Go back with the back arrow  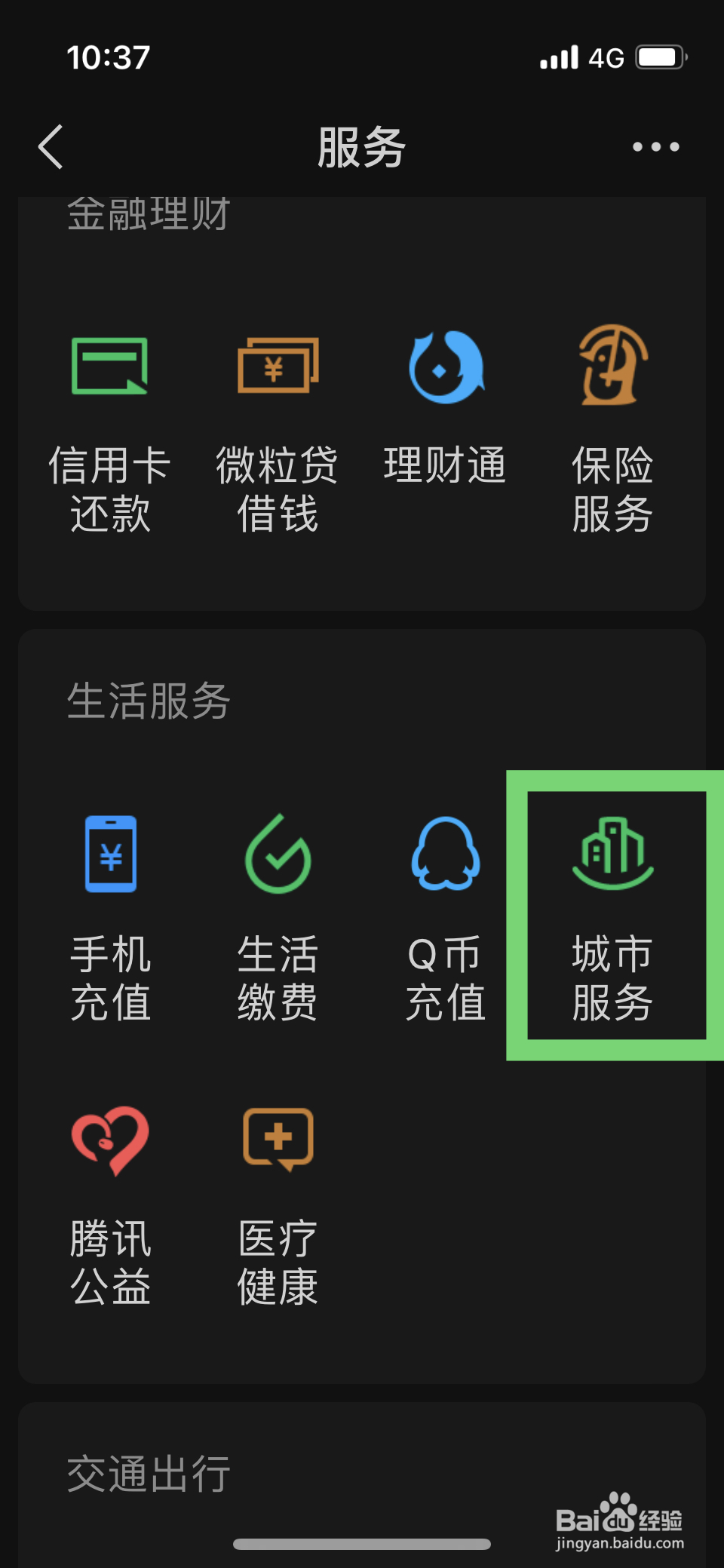point(50,148)
